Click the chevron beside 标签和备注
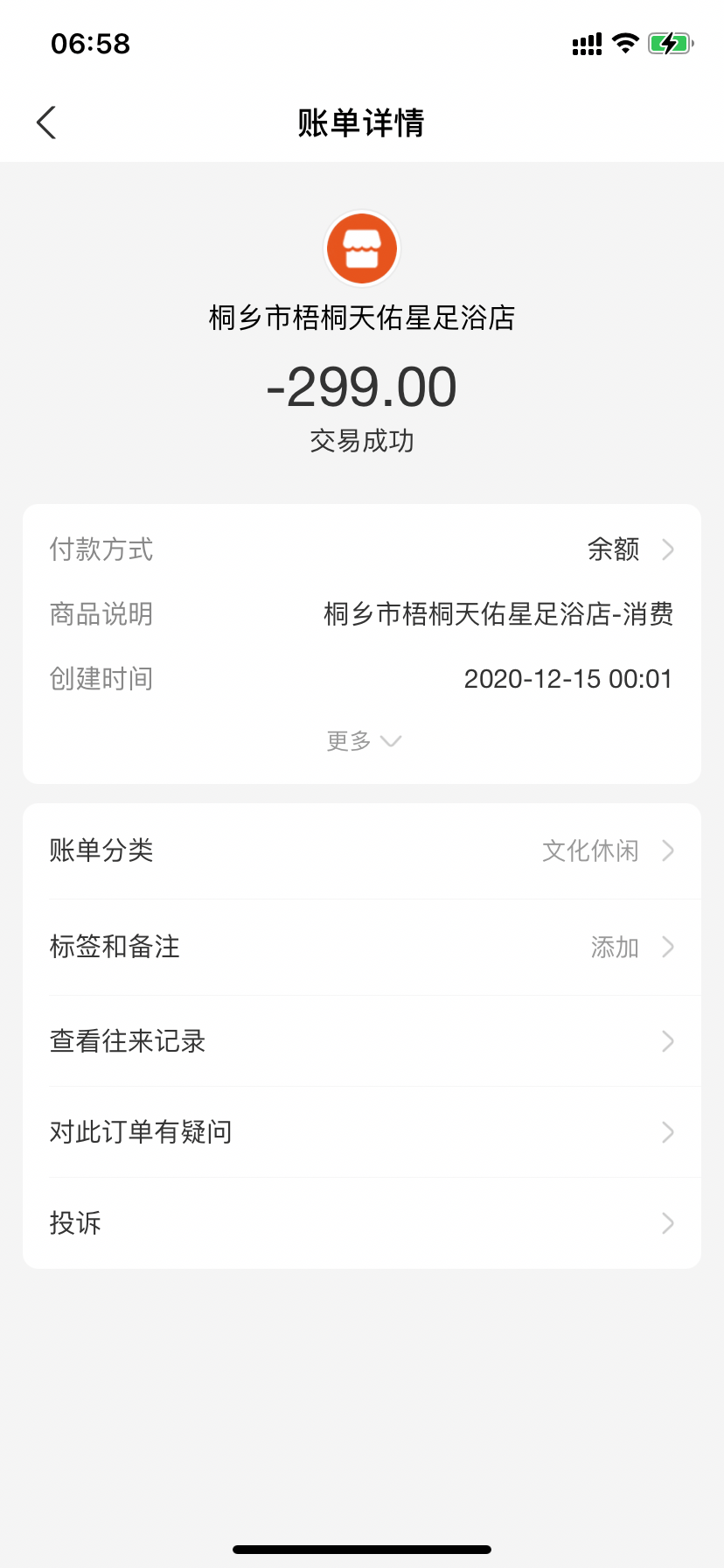The width and height of the screenshot is (724, 1568). (668, 947)
